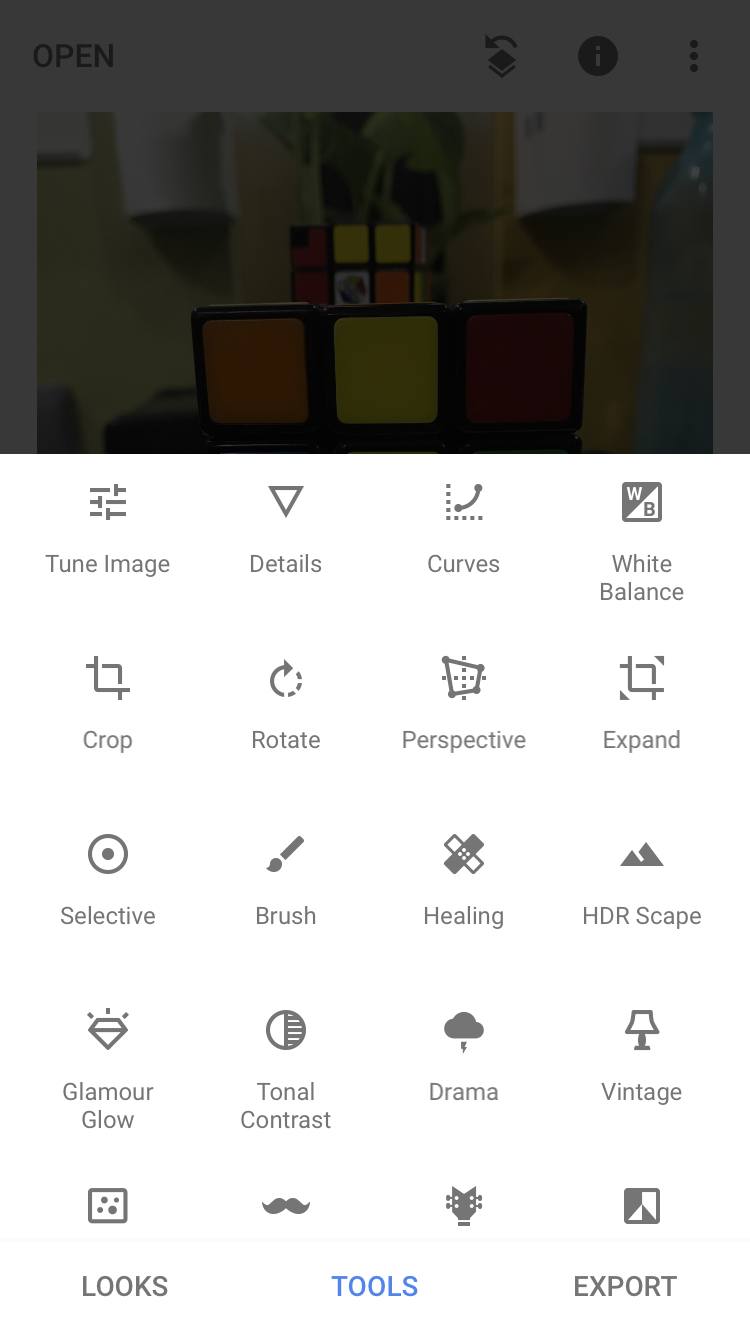The height and width of the screenshot is (1334, 750).
Task: Open the Healing tool
Action: coord(463,880)
